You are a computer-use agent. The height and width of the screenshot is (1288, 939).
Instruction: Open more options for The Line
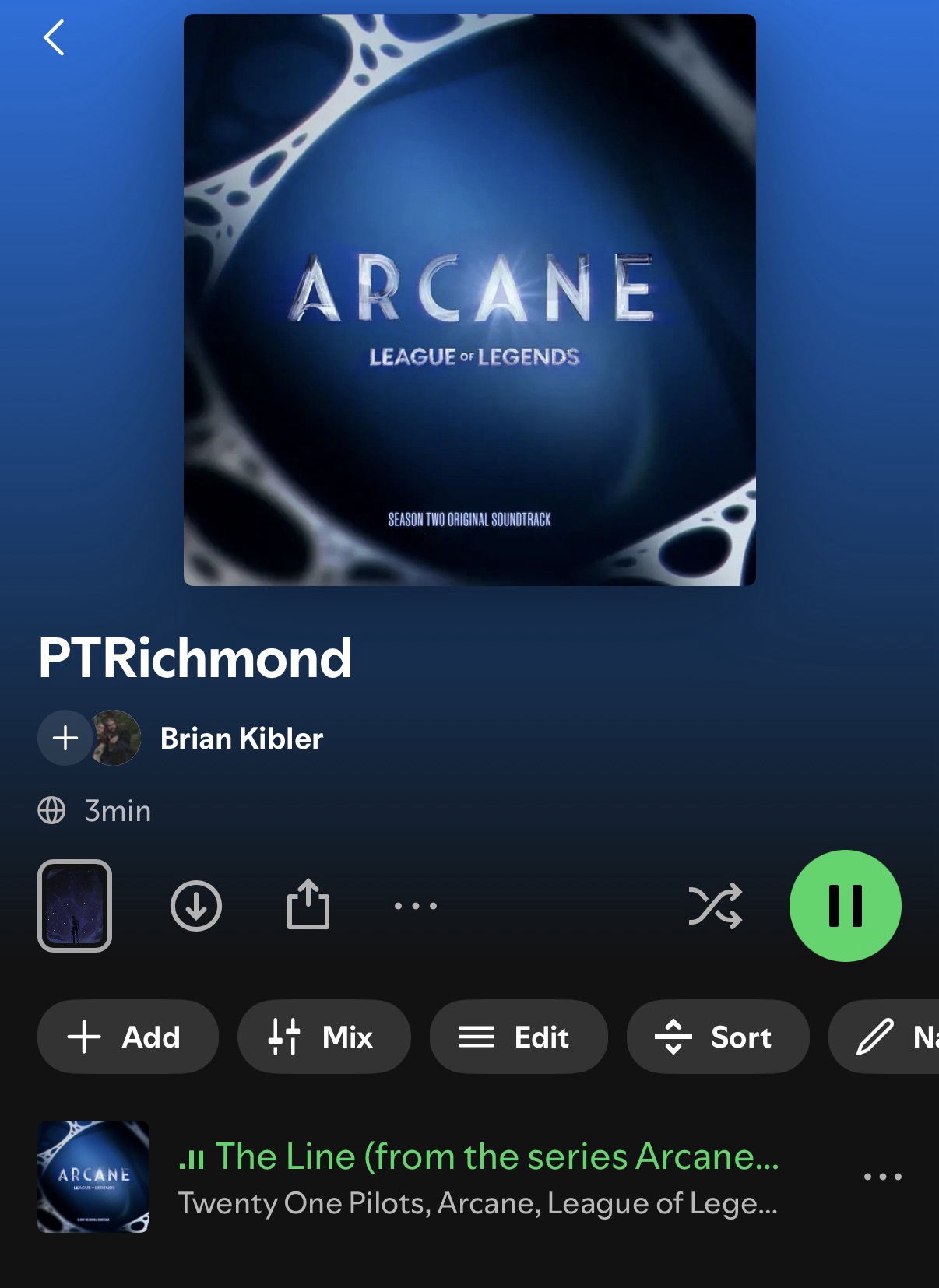[x=883, y=1177]
